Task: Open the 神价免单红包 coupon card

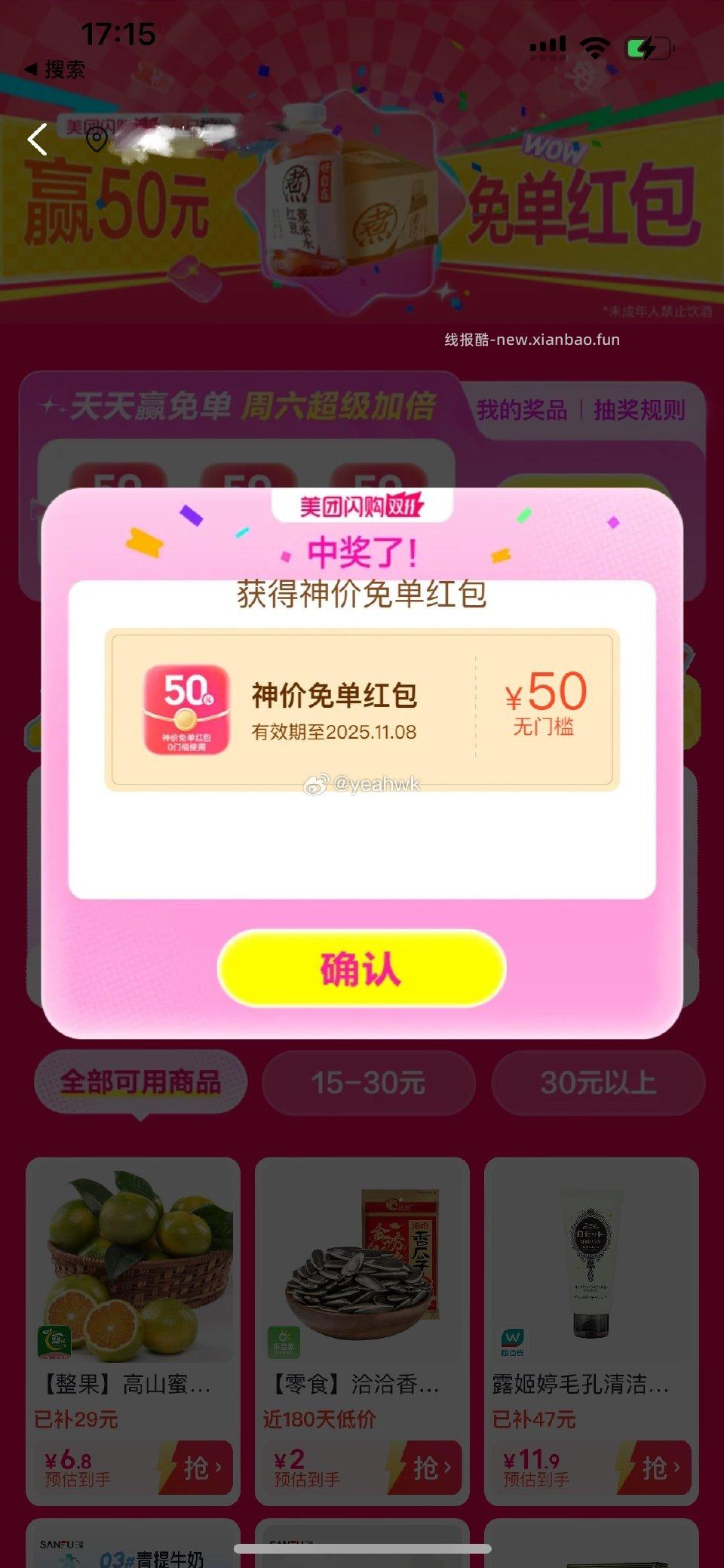Action: 362,709
